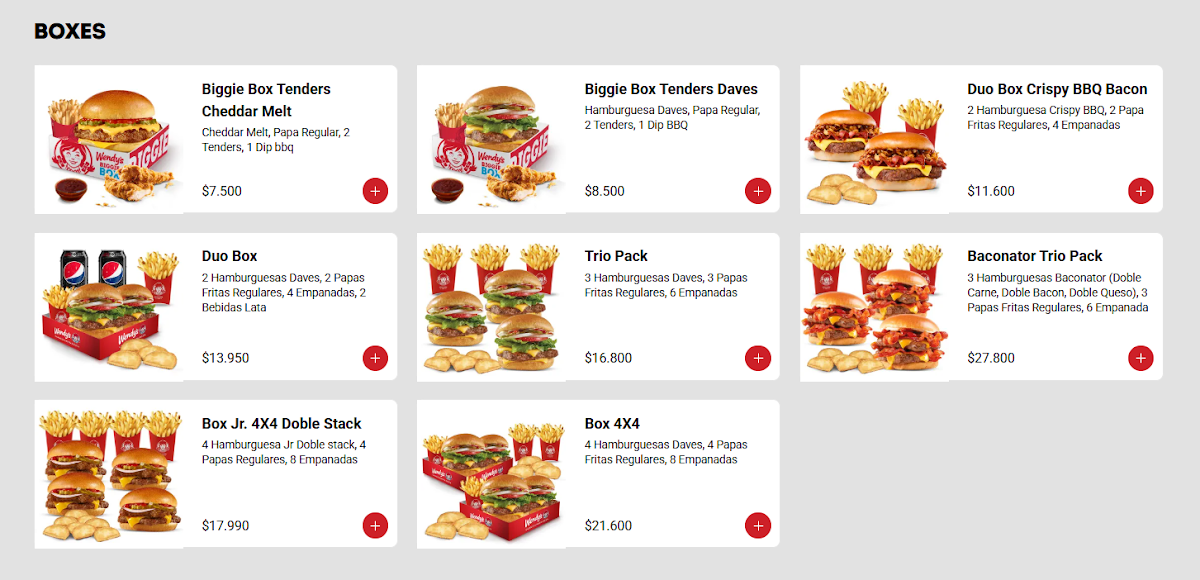Viewport: 1200px width, 580px height.
Task: View the Duo Box product card
Action: (229, 257)
